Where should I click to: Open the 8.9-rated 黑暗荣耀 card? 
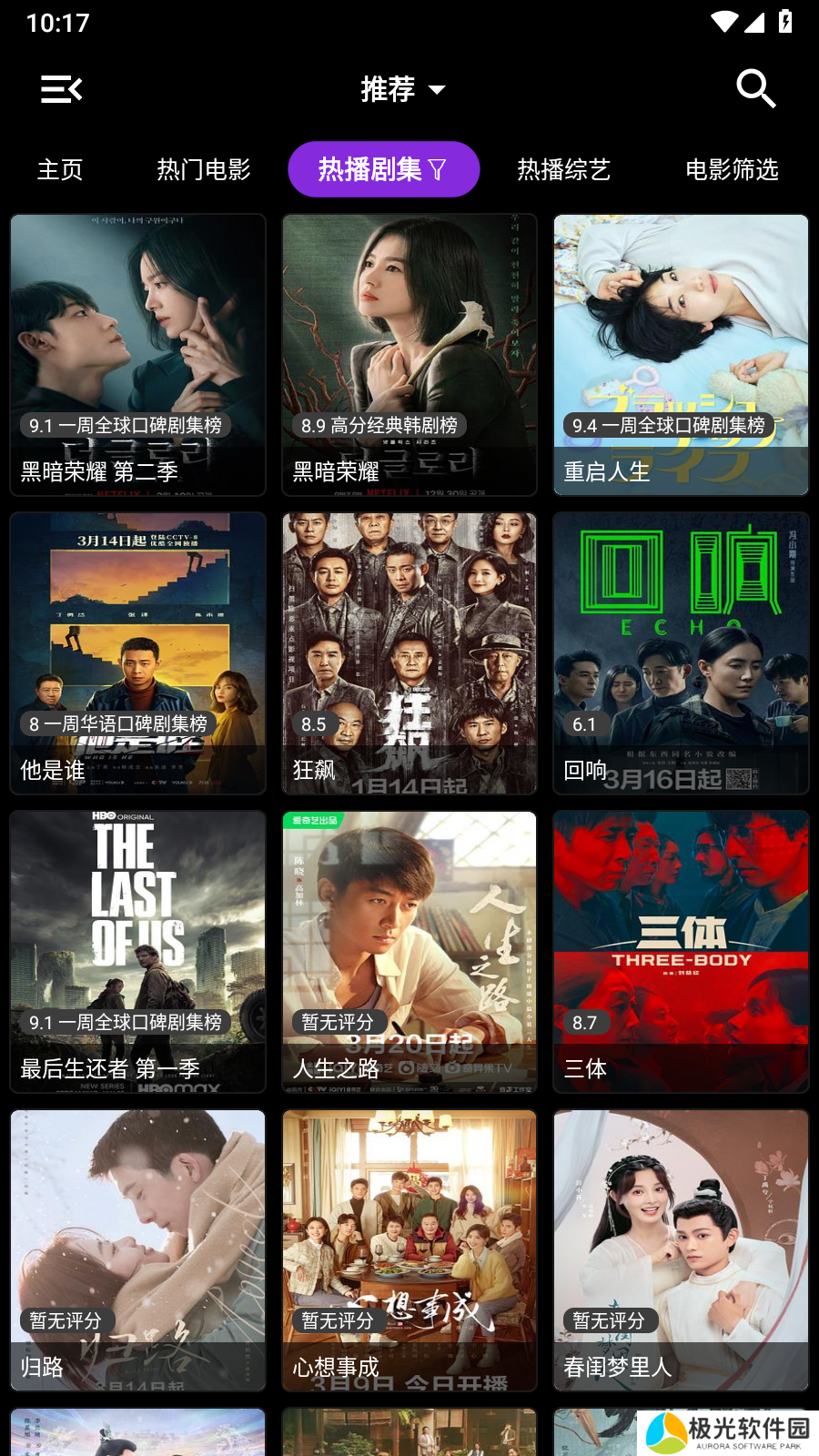[x=409, y=355]
